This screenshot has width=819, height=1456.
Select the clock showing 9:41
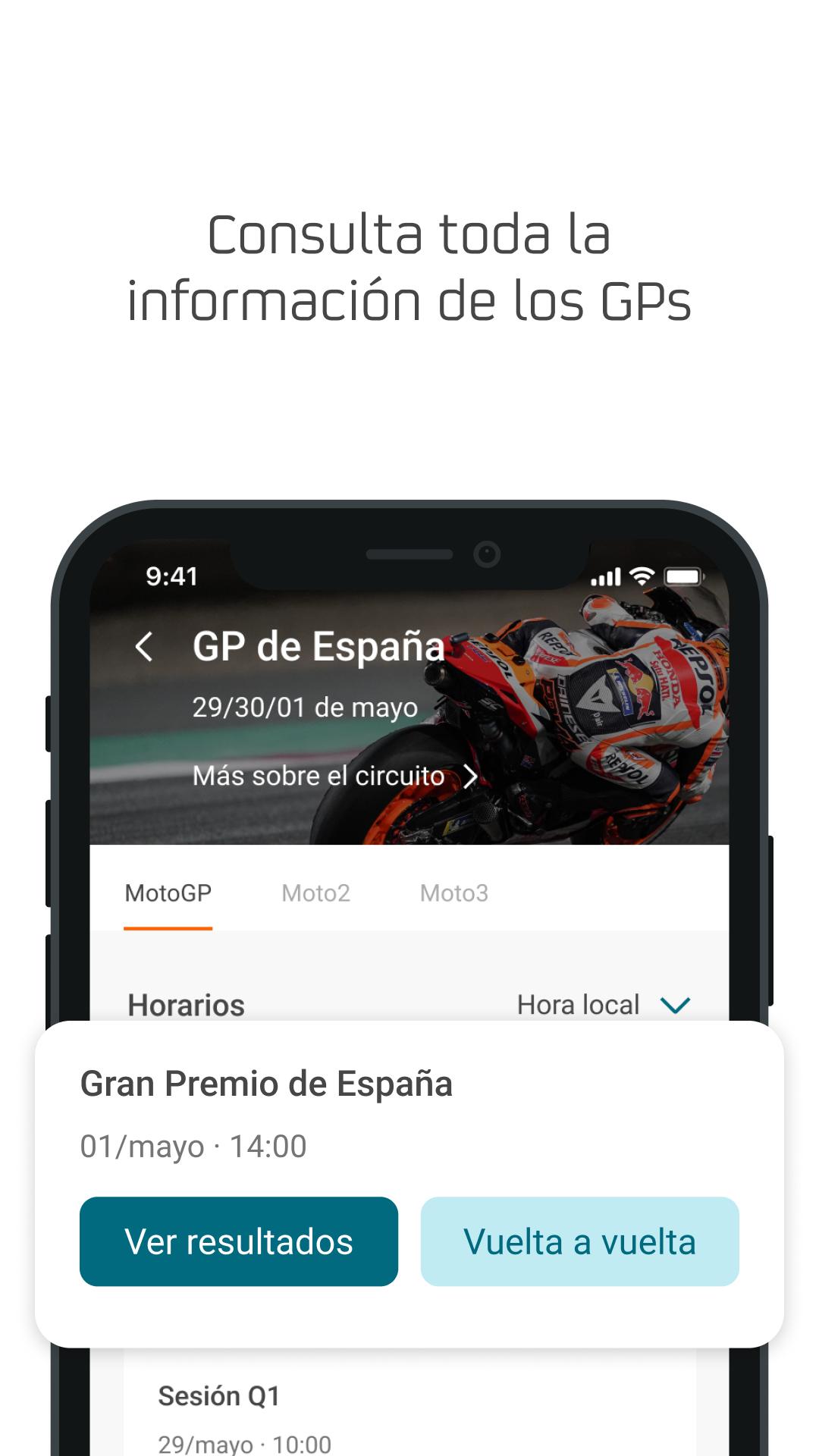click(170, 576)
